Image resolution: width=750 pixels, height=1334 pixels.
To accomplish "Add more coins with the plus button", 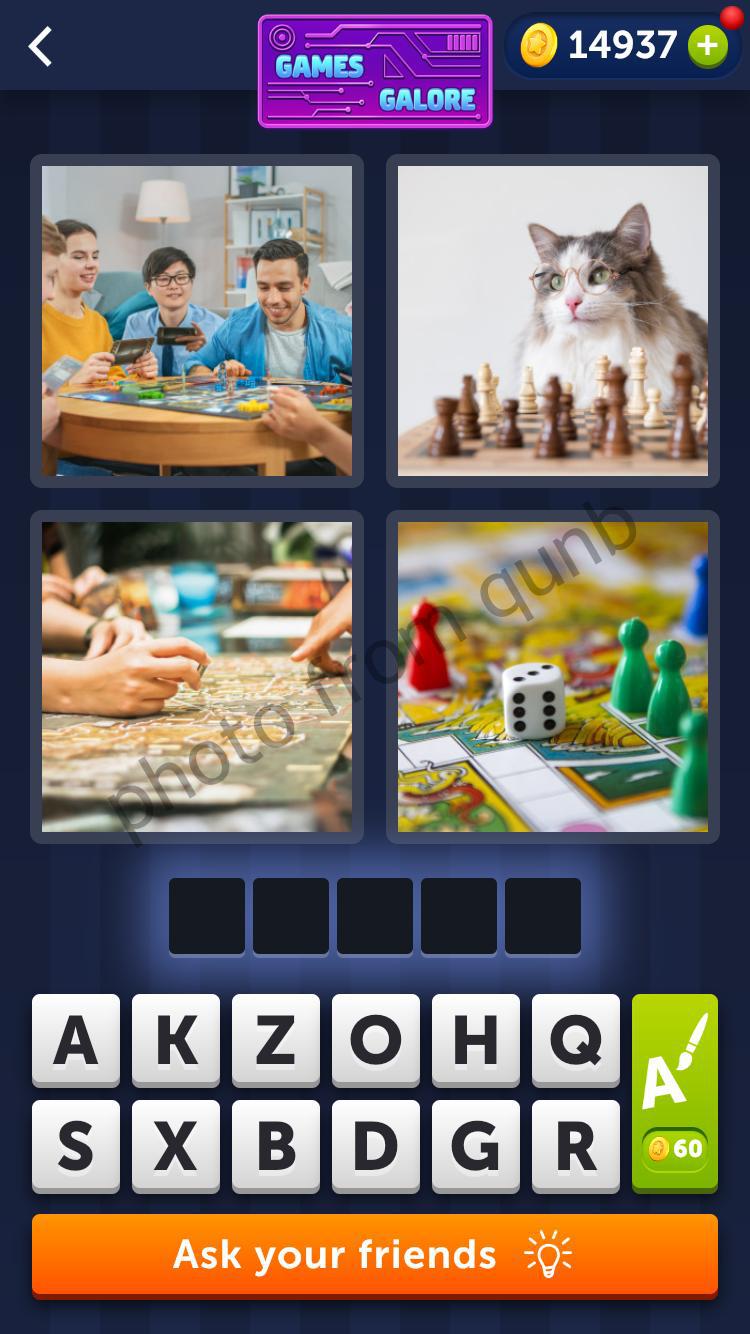I will 707,46.
